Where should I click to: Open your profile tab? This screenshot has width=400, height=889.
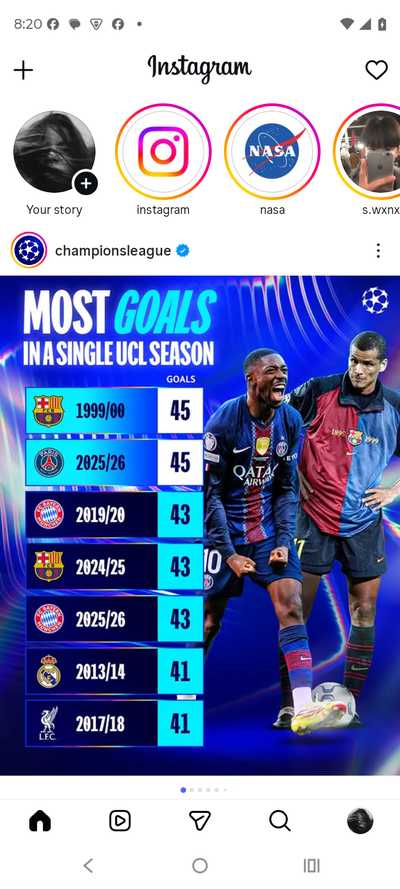click(360, 820)
